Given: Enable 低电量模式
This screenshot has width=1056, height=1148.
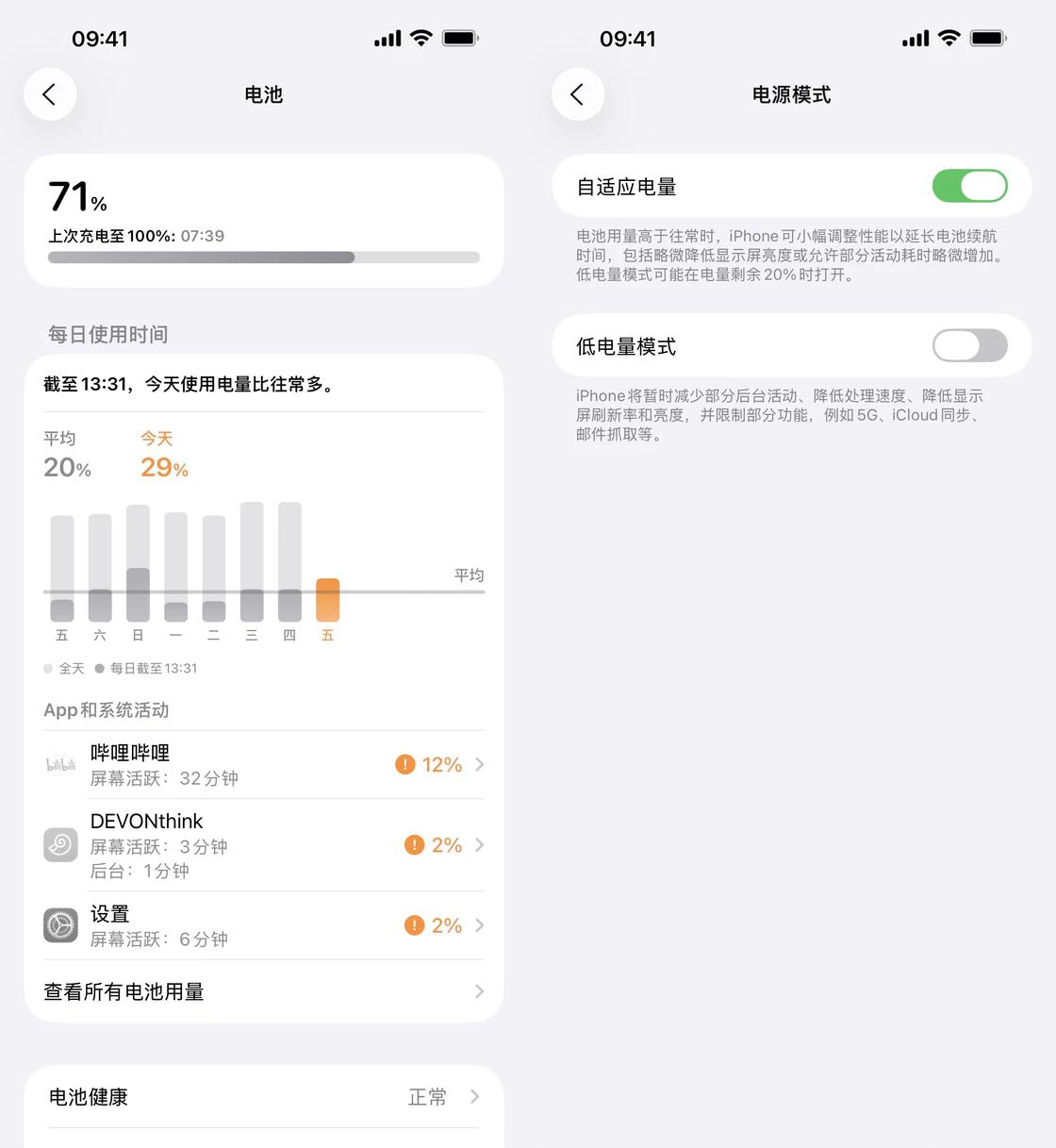Looking at the screenshot, I should [969, 346].
